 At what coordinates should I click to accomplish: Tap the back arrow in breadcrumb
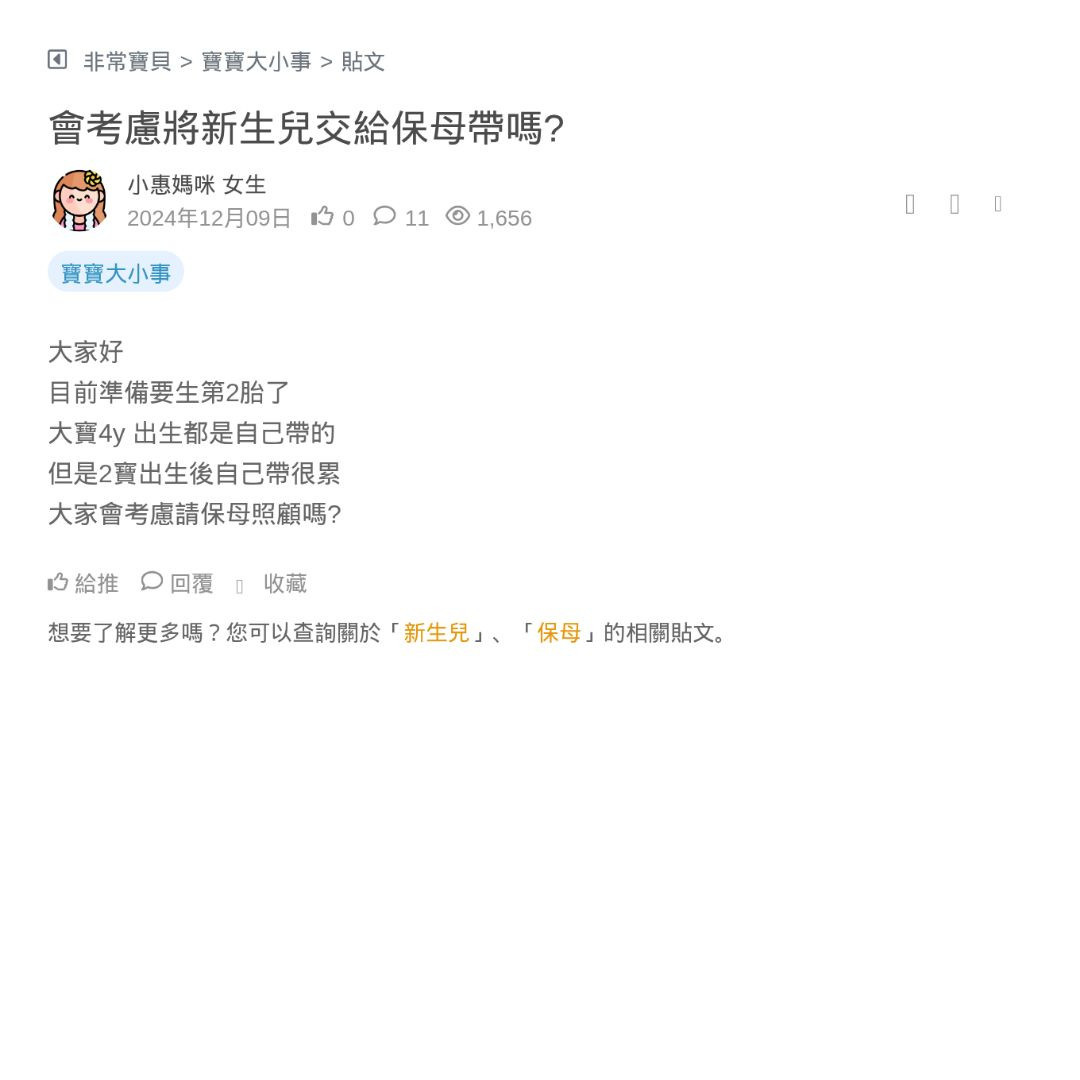click(57, 60)
